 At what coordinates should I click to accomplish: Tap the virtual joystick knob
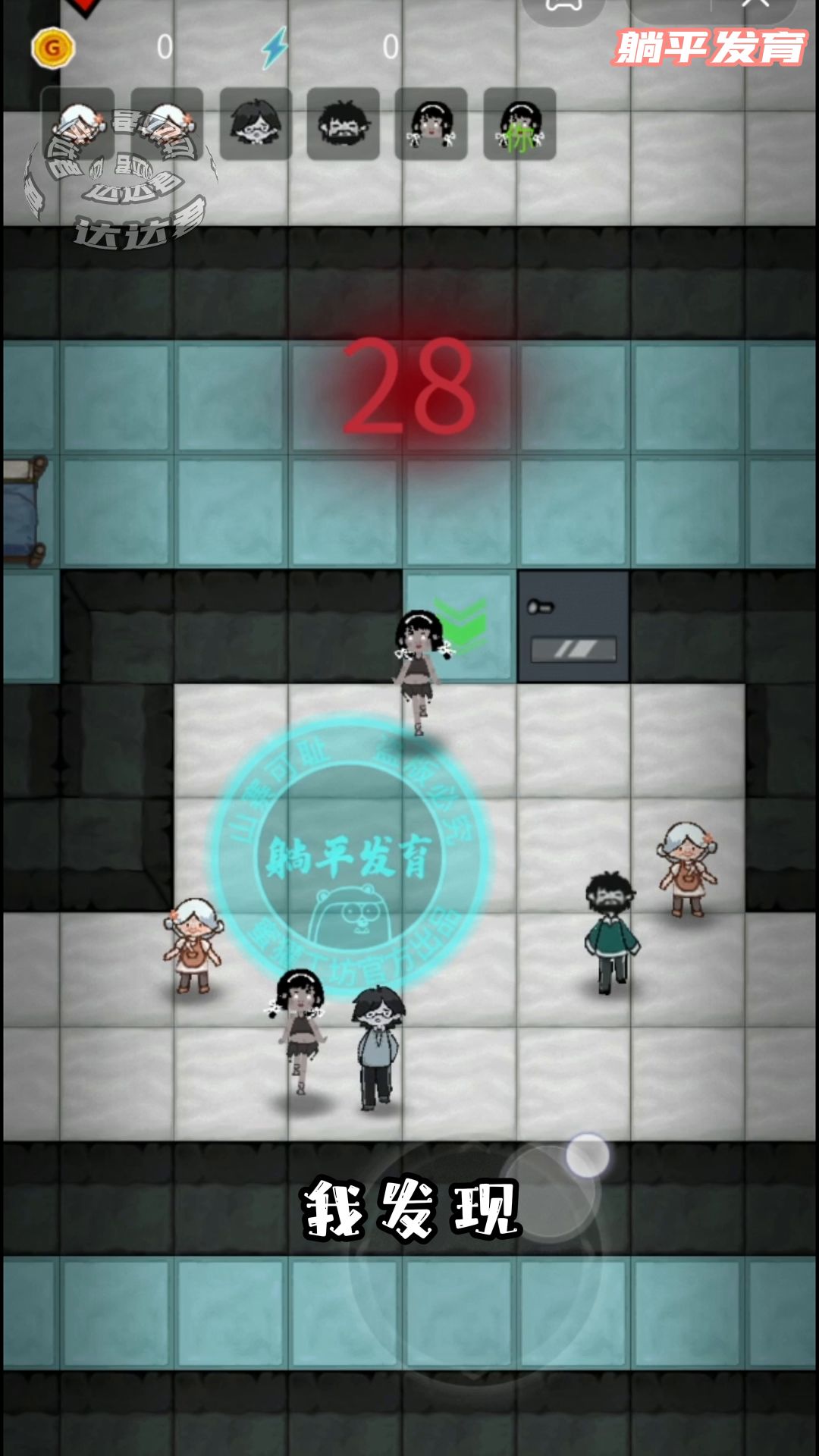point(587,1155)
